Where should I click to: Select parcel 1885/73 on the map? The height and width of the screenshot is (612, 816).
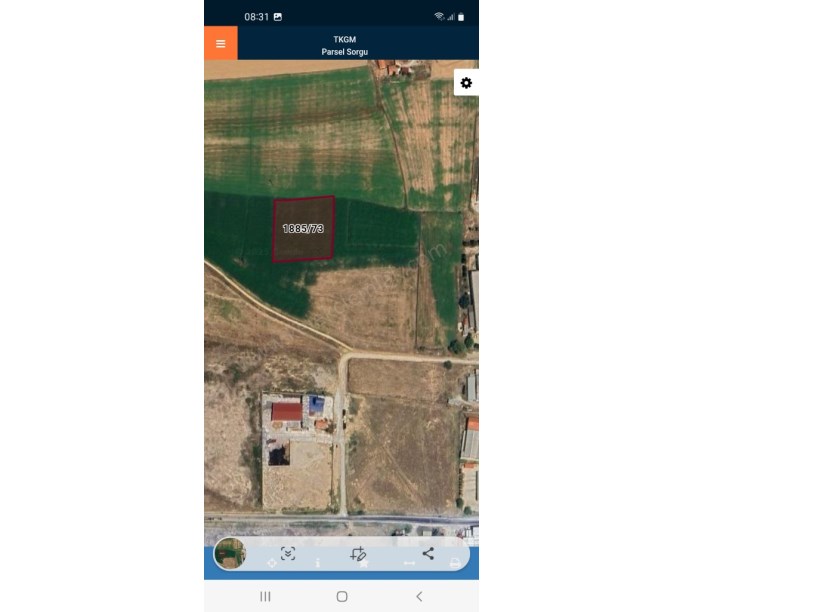[x=303, y=229]
